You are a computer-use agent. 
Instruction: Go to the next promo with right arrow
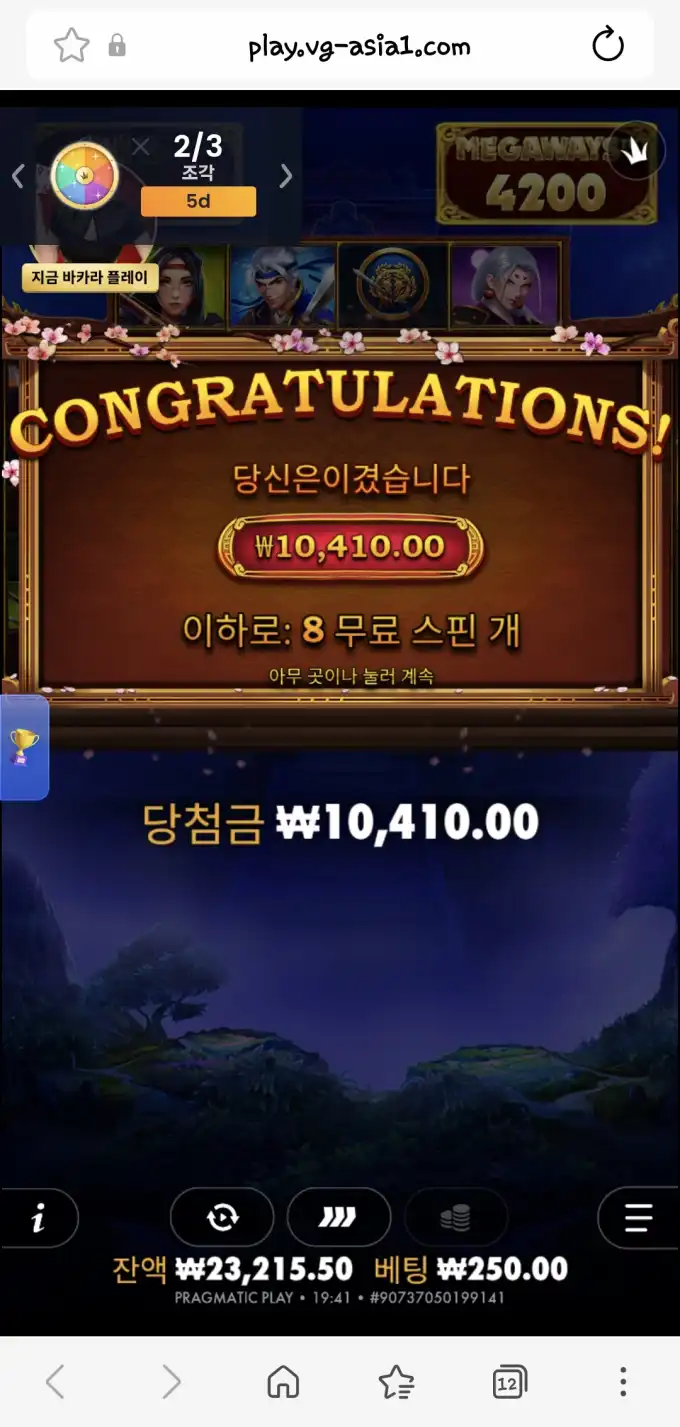coord(286,176)
